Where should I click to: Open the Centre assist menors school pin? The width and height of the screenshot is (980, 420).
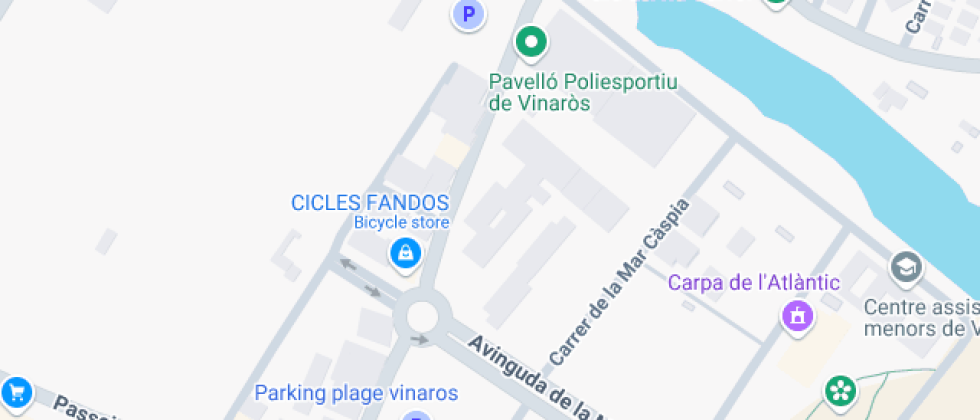tap(905, 268)
